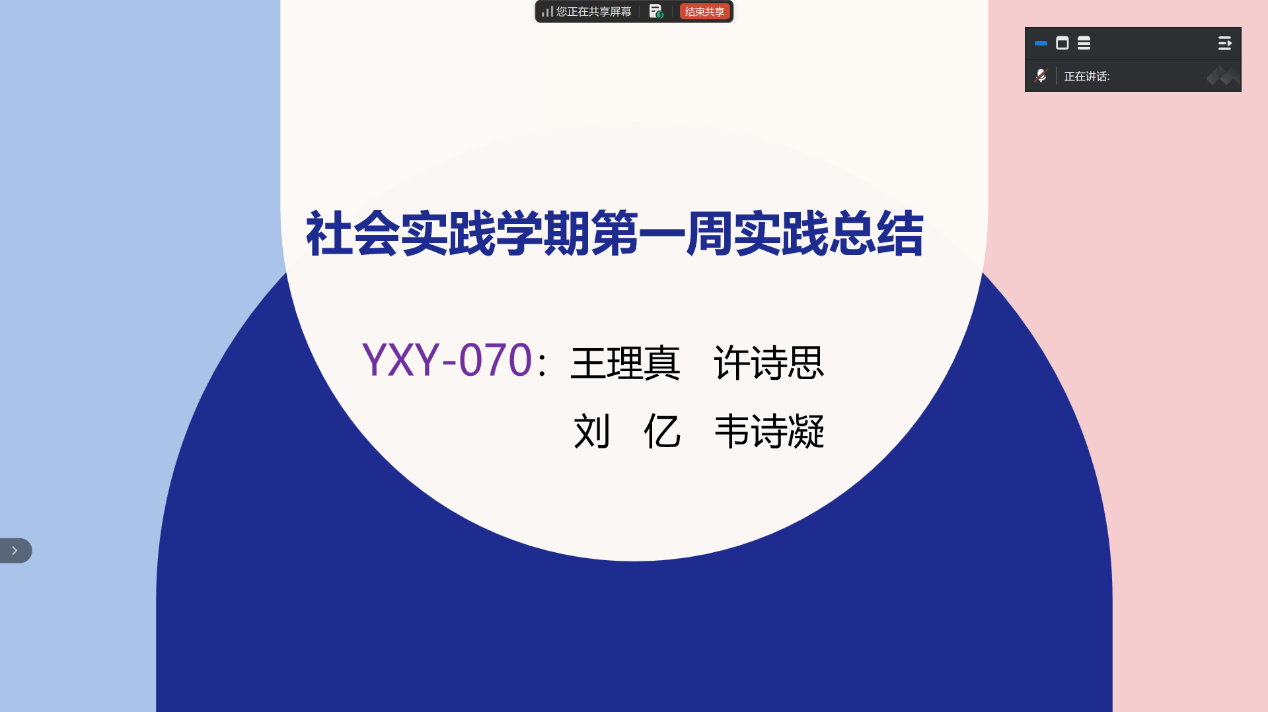Image resolution: width=1268 pixels, height=712 pixels.
Task: Minimize the speaker panel to a bar
Action: (1041, 43)
